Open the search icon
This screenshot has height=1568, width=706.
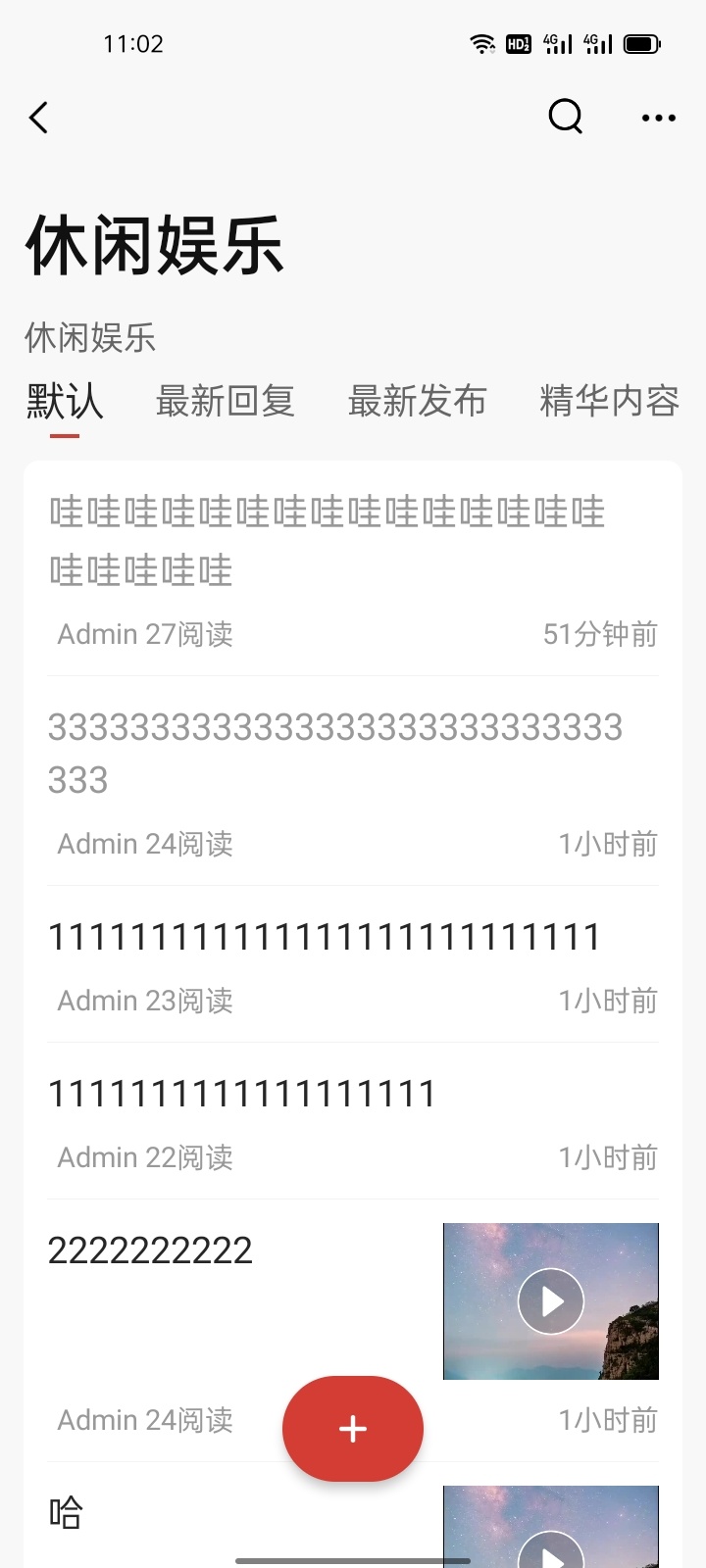click(565, 117)
